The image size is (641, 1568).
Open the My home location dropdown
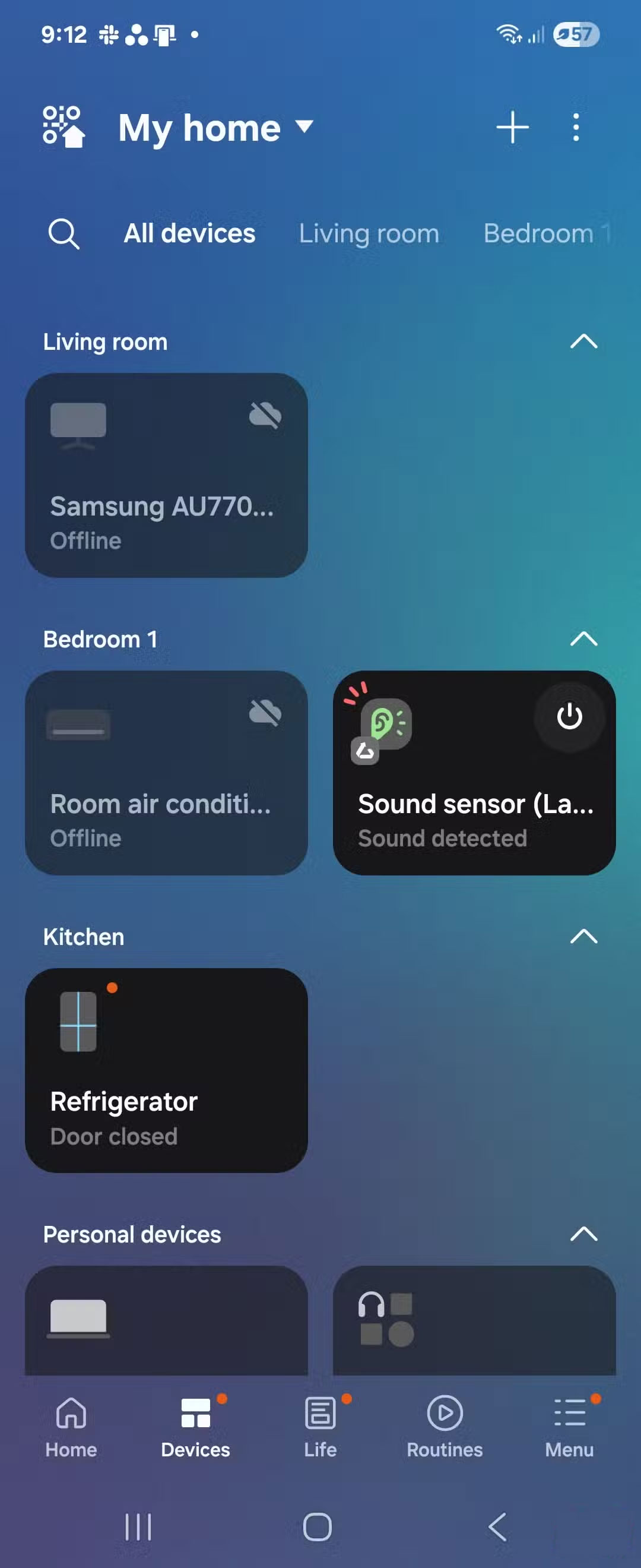coord(216,128)
